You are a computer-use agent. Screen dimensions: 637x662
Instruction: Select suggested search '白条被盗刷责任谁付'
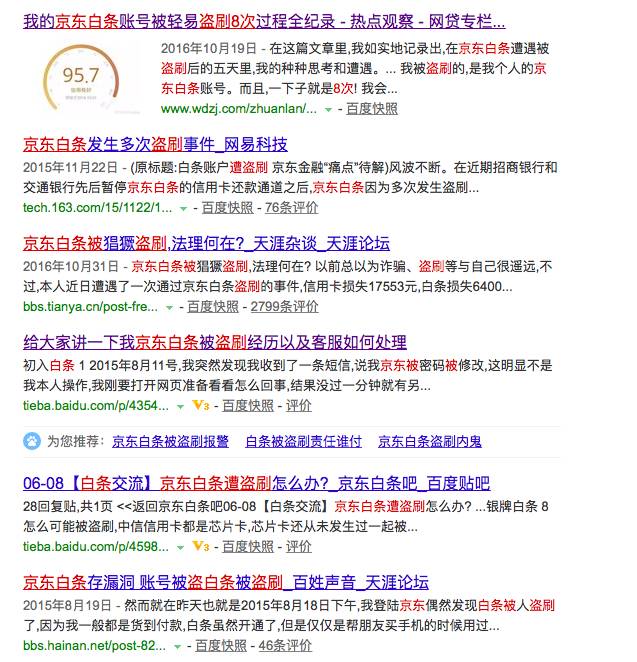303,440
